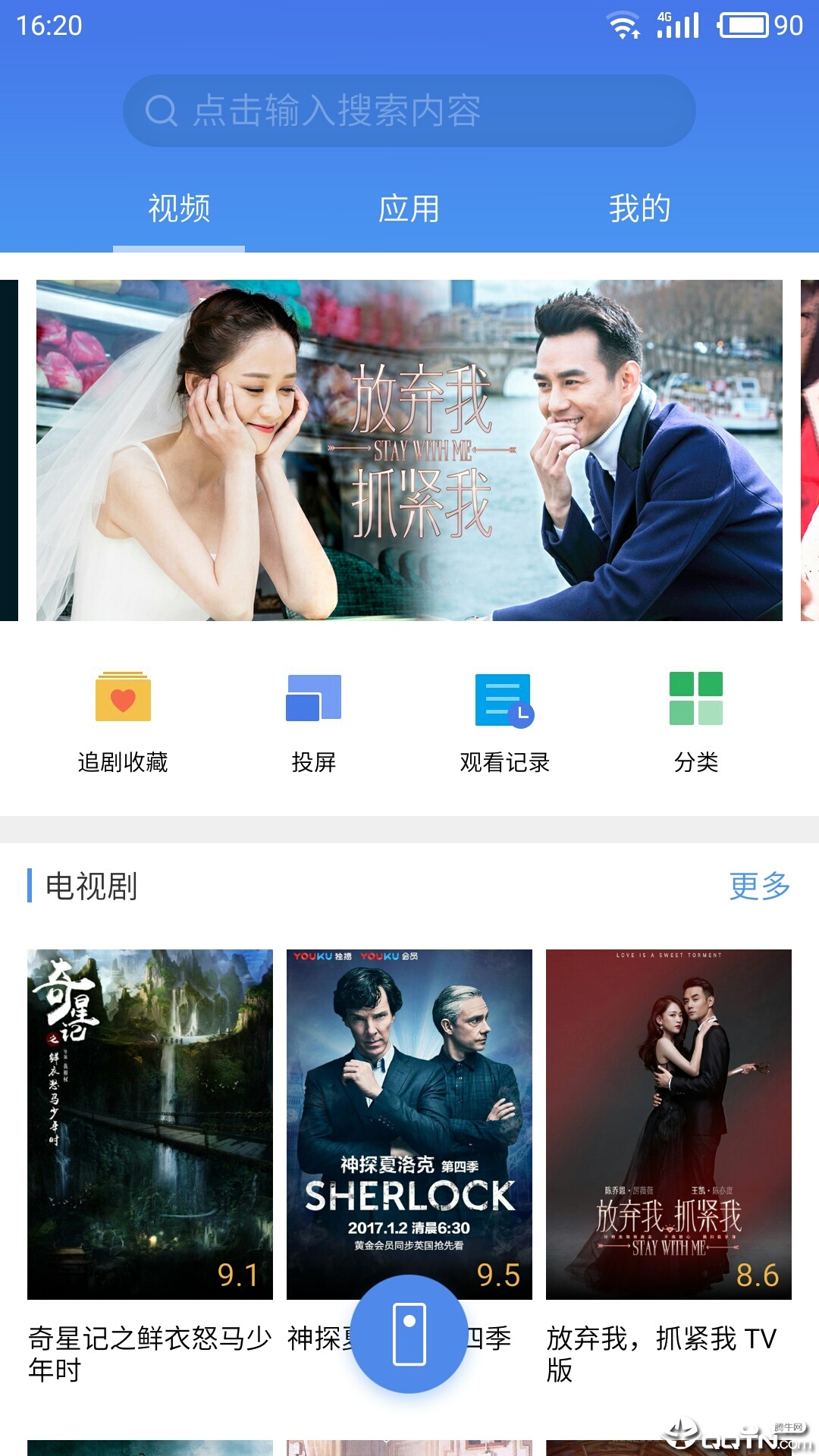Tap the floating phone remote button
The height and width of the screenshot is (1456, 819).
click(409, 1333)
